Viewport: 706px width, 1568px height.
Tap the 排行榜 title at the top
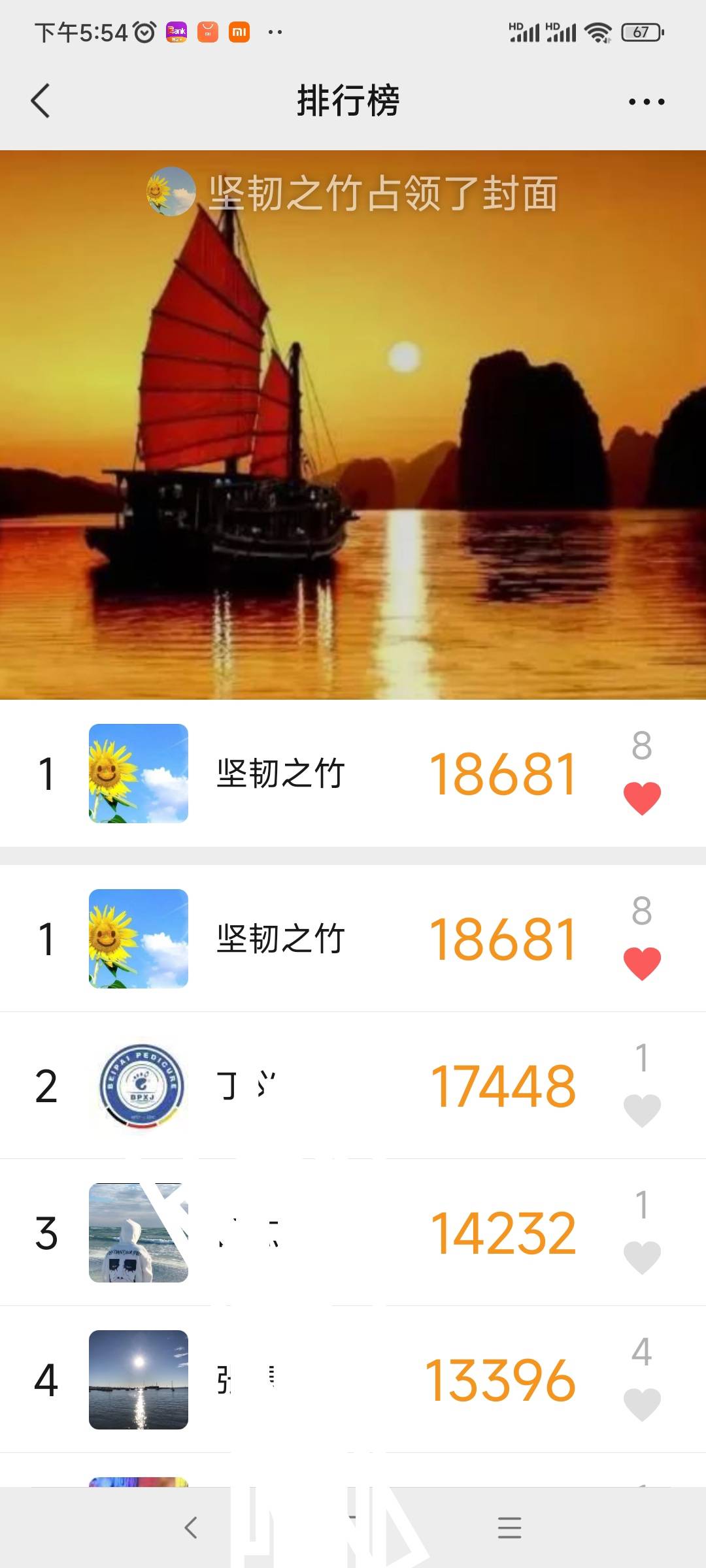coord(348,101)
